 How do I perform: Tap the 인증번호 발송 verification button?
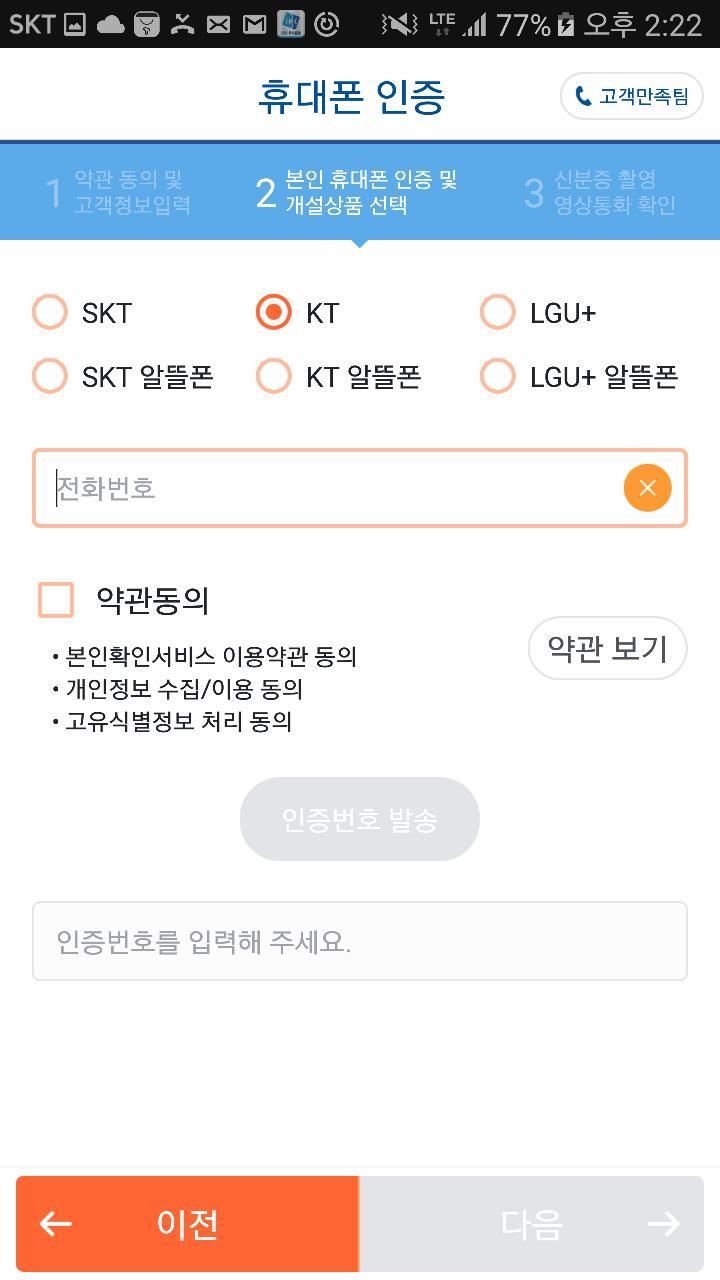click(x=359, y=819)
